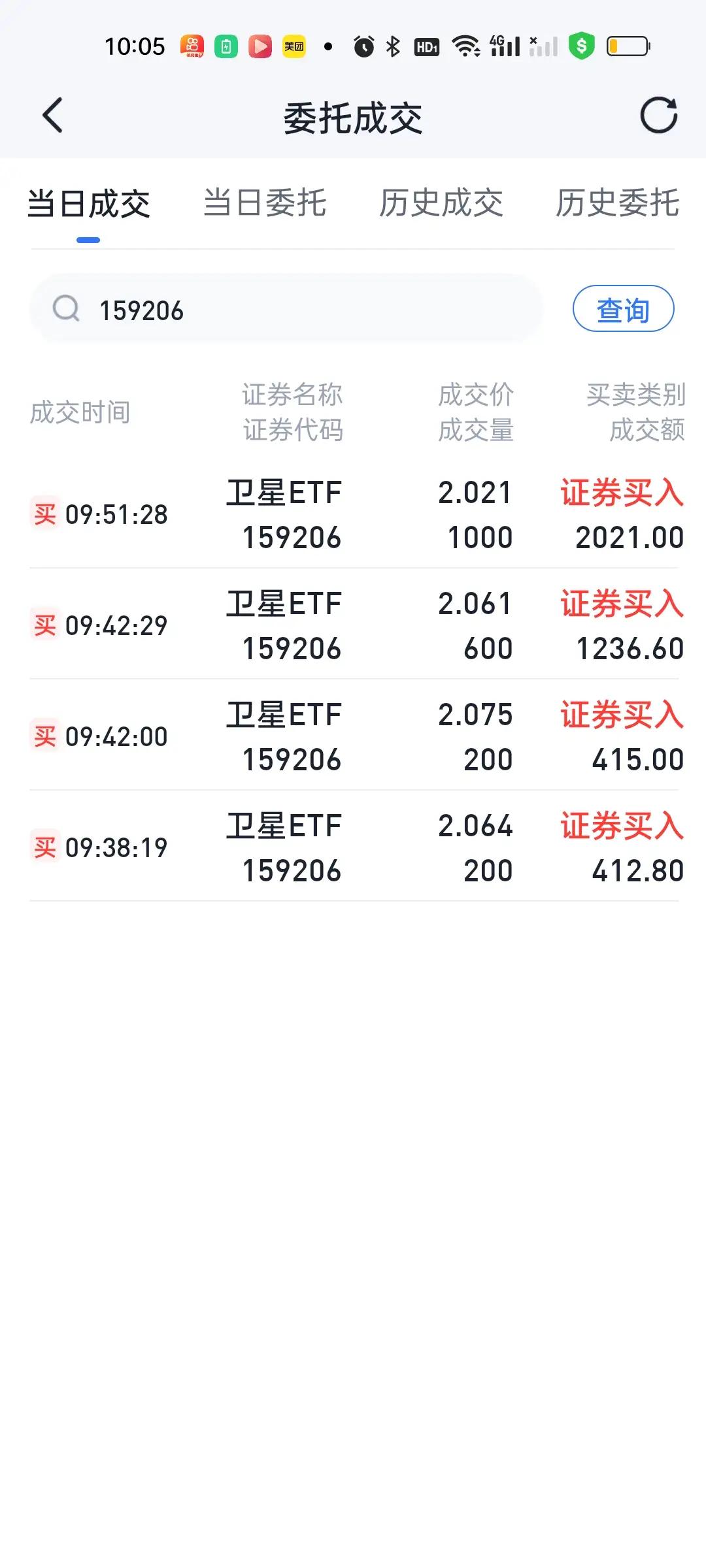Refresh the 委托成交 list
Image resolution: width=706 pixels, height=1568 pixels.
658,116
